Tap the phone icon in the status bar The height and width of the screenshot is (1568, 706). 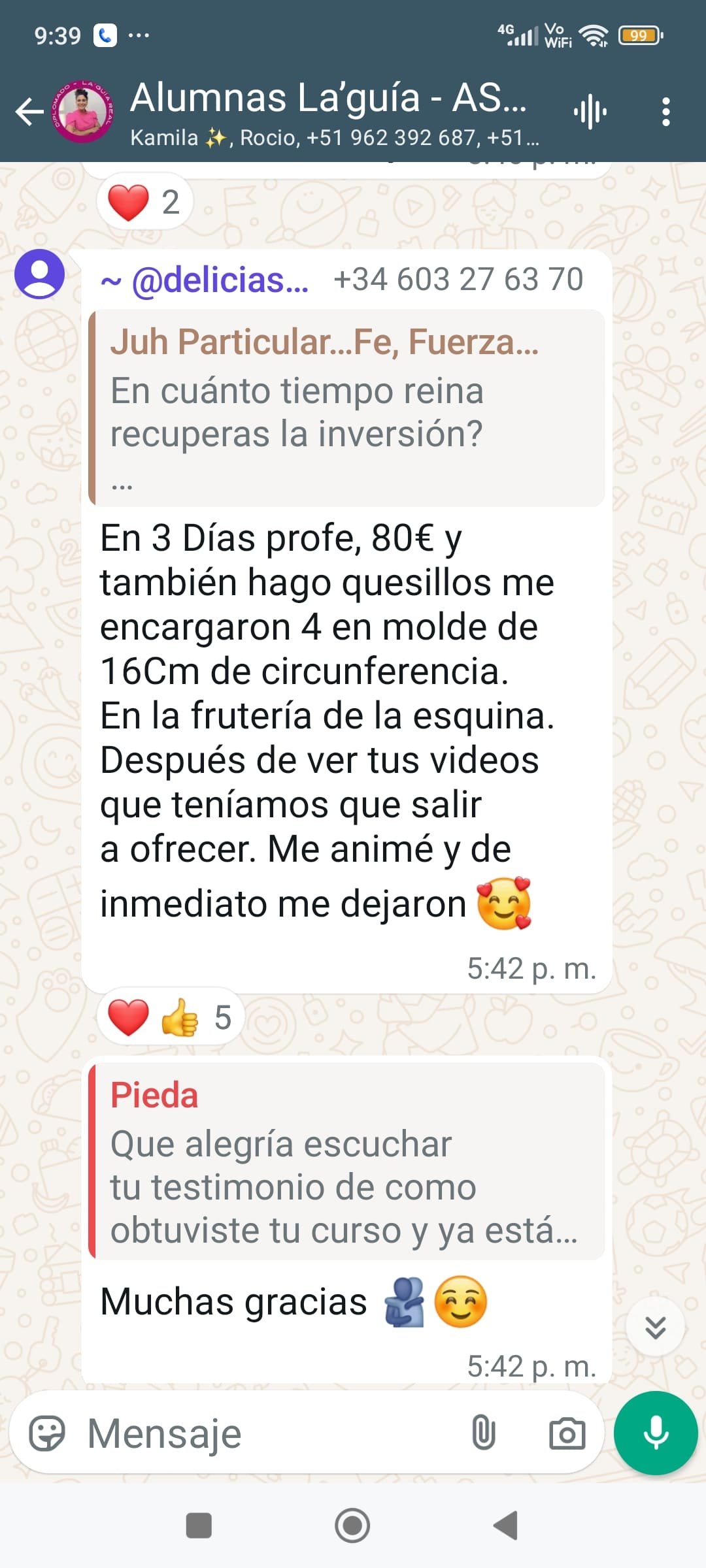pyautogui.click(x=105, y=34)
